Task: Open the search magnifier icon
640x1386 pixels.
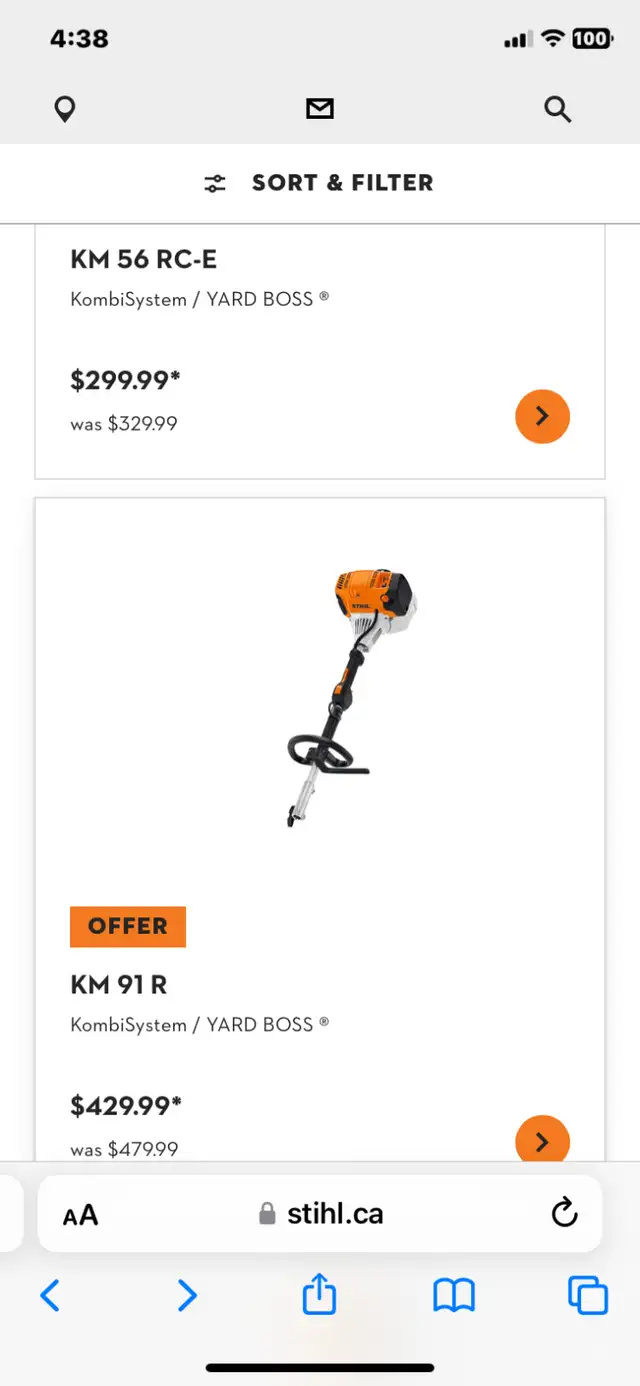Action: 558,109
